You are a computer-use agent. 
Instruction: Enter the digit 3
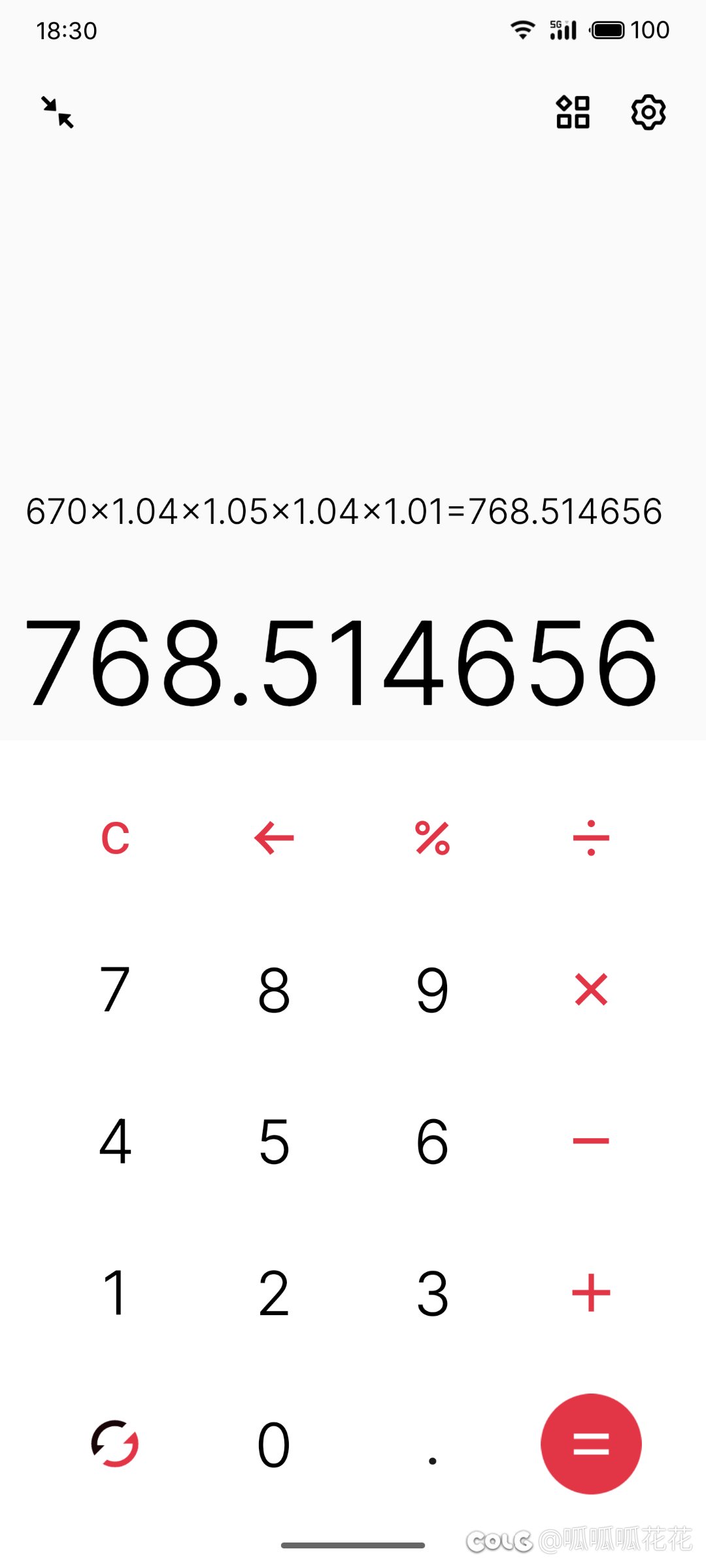point(433,1292)
